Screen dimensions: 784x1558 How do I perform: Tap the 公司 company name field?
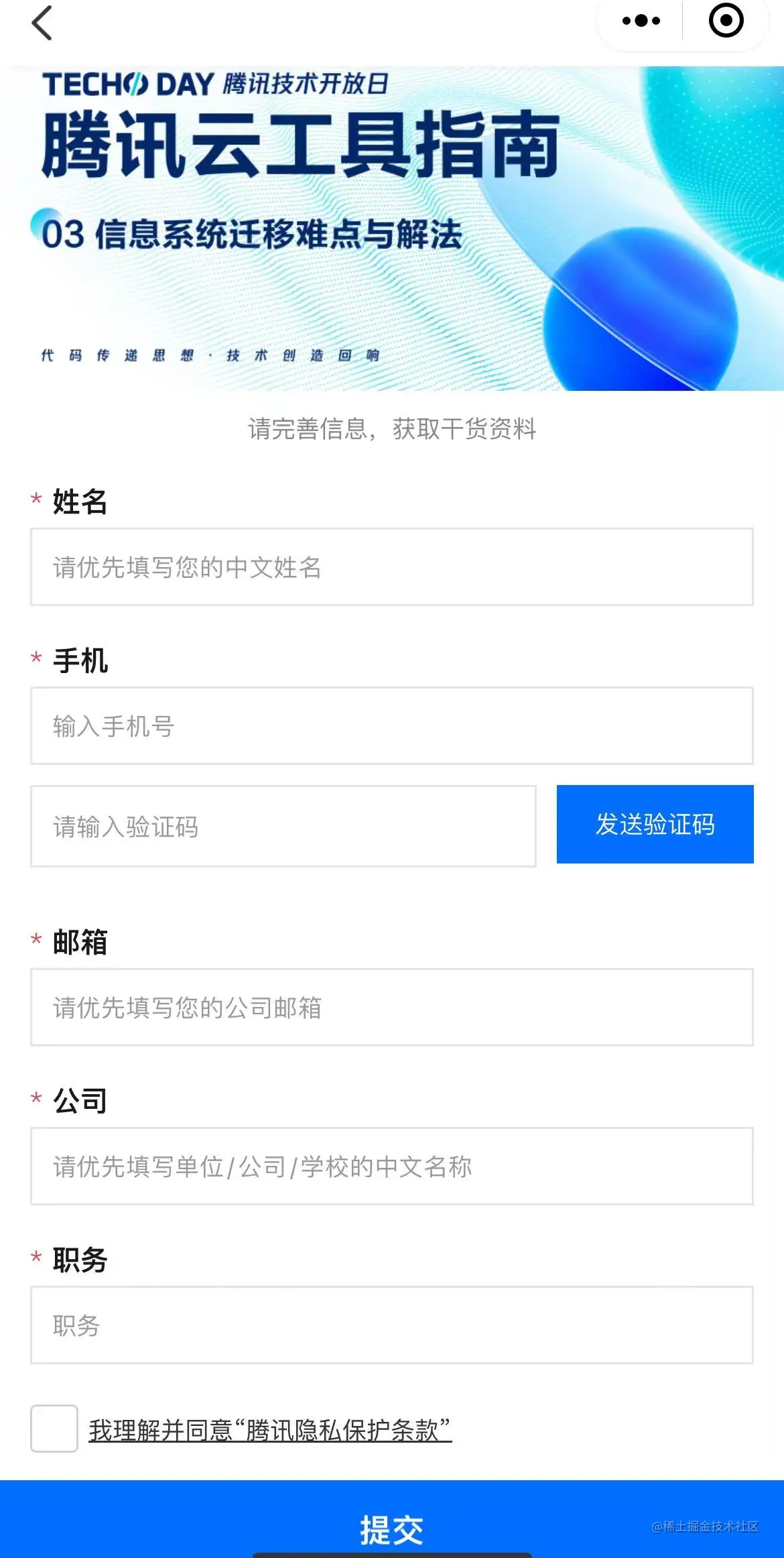391,1166
